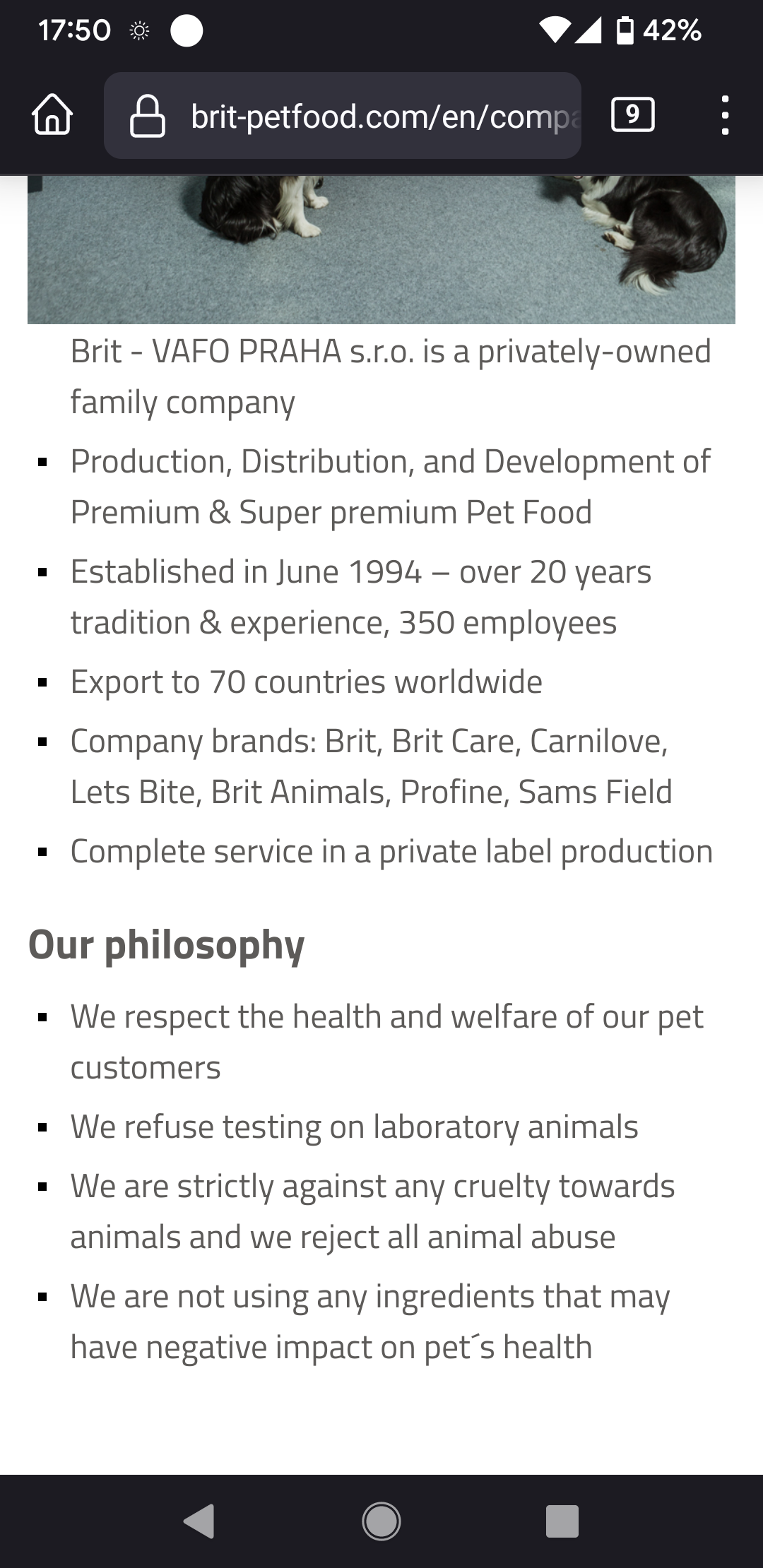Open the browser overflow menu
The height and width of the screenshot is (1568, 763).
724,115
